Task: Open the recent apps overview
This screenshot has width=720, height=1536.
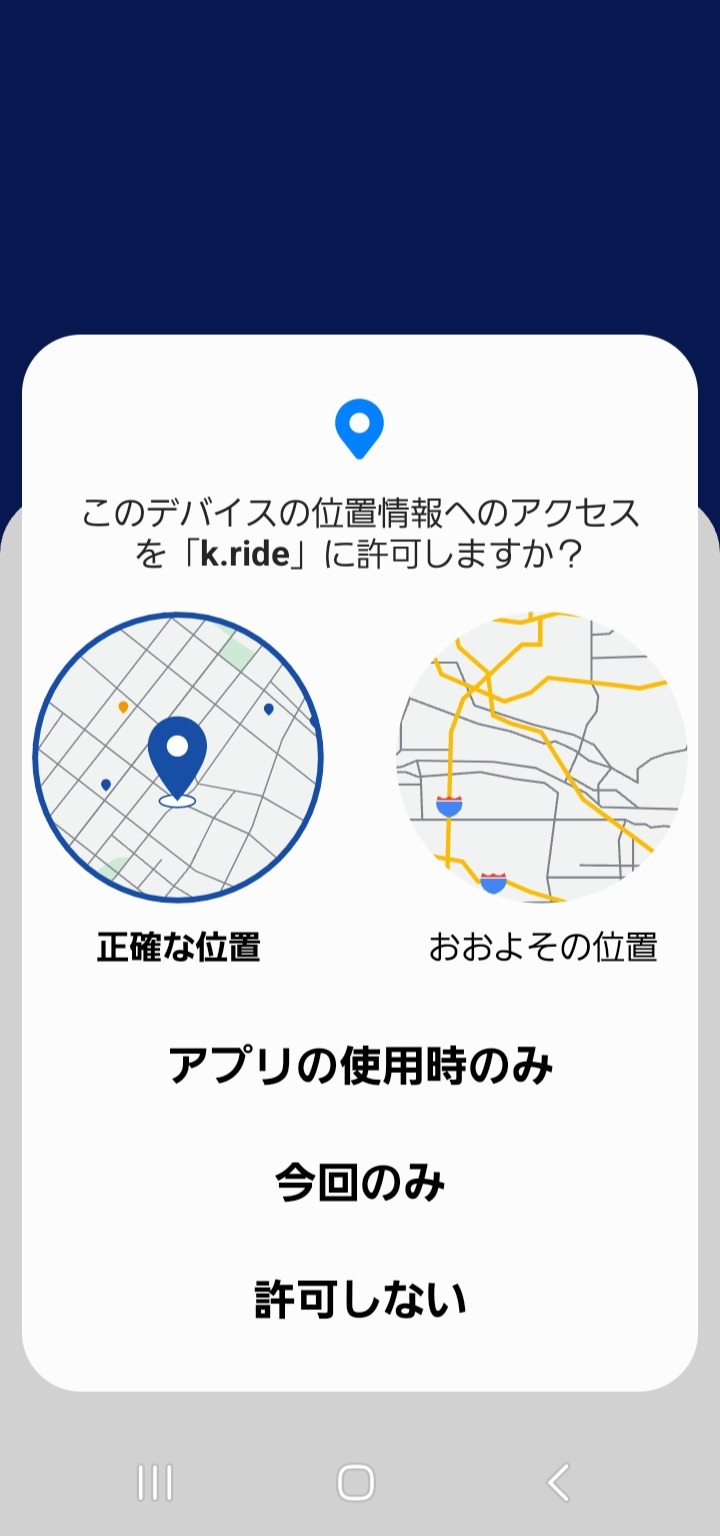Action: (x=155, y=1482)
